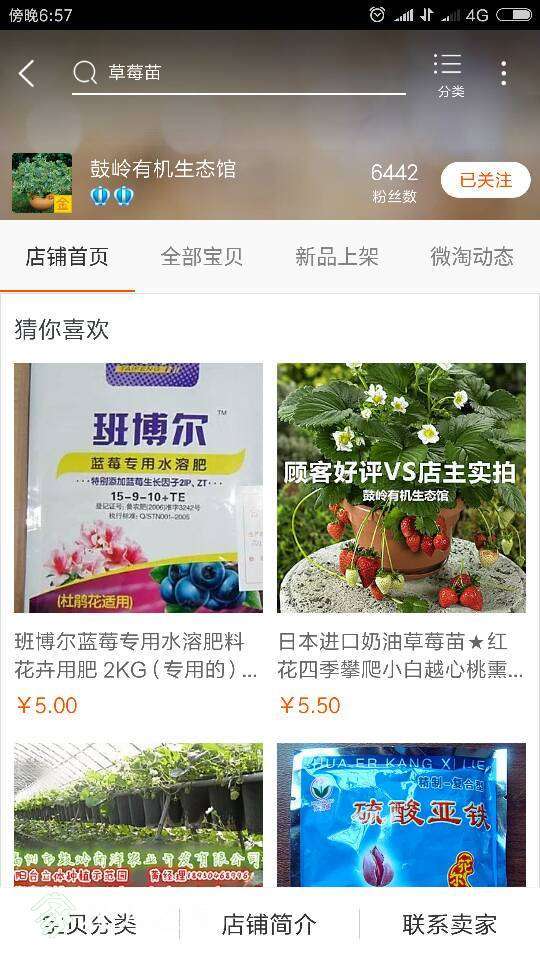Open 宝贝分类 in the bottom bar
Viewport: 540px width, 960px height.
coord(89,924)
